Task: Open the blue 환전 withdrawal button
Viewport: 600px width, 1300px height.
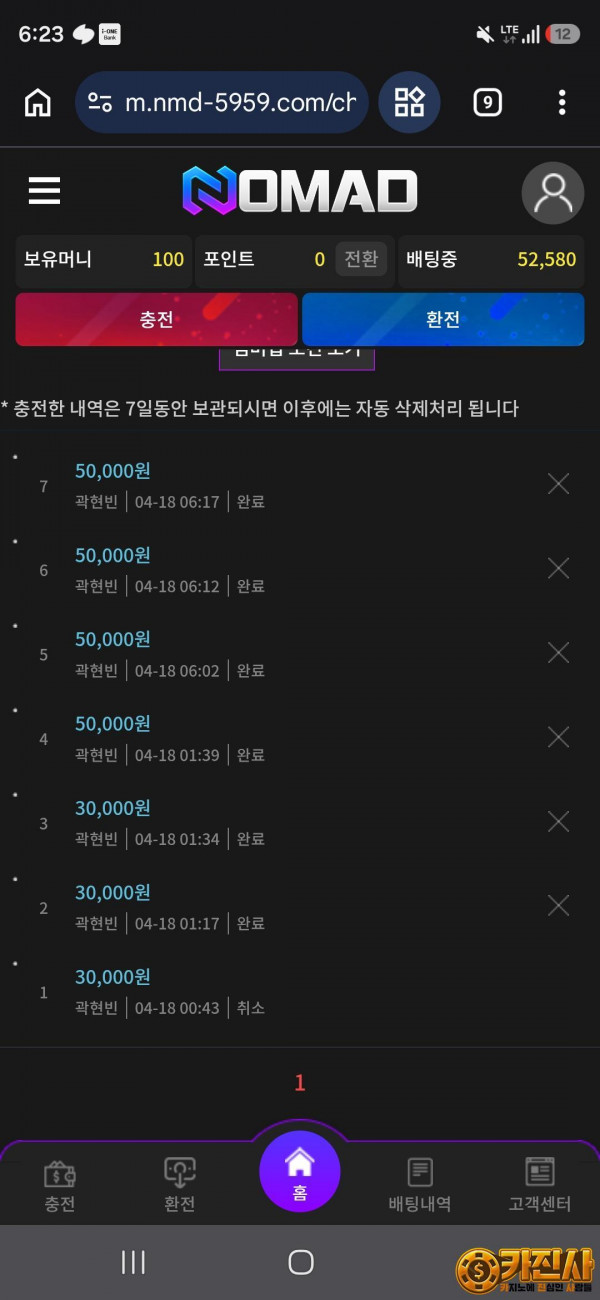Action: (443, 319)
